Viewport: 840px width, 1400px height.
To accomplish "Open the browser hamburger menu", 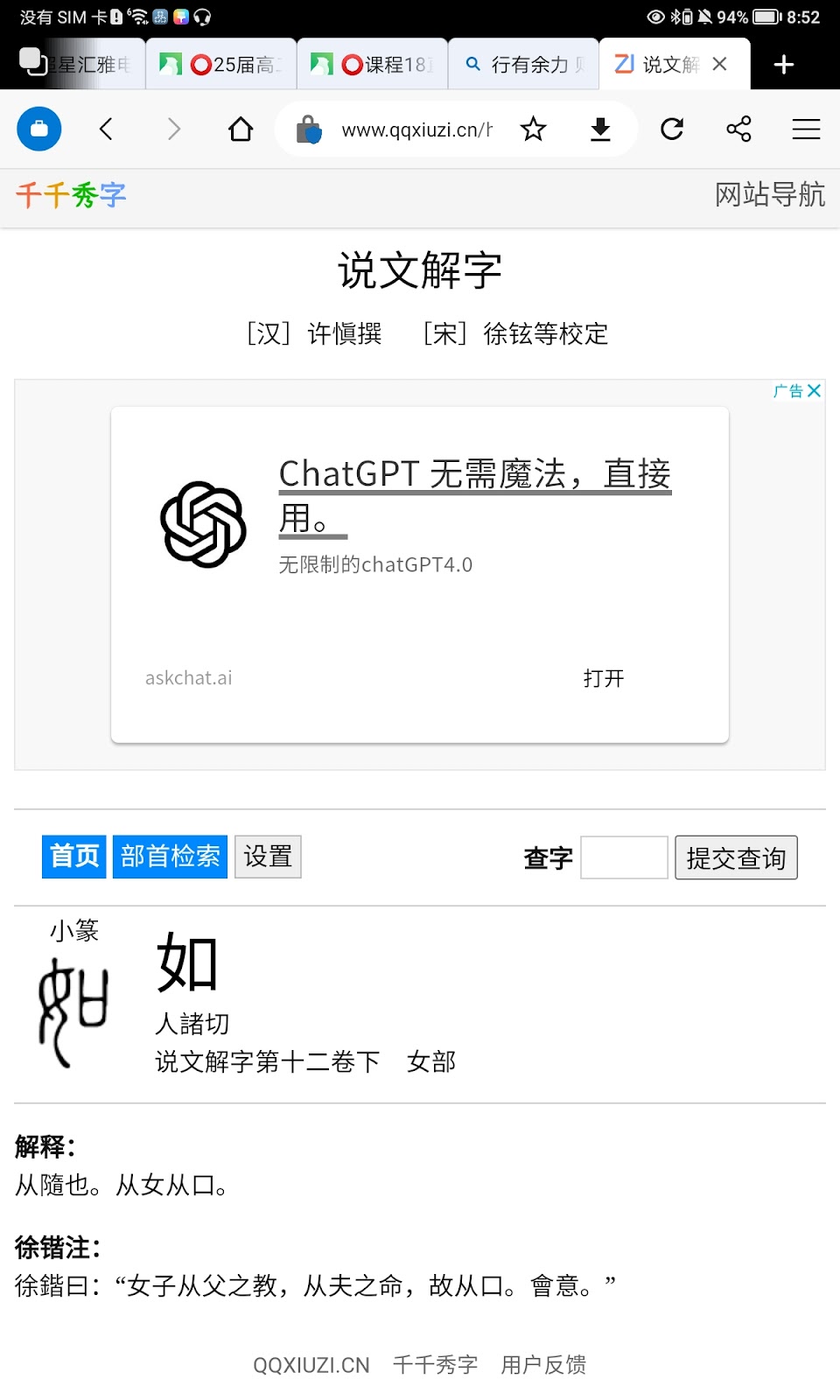I will click(x=806, y=129).
